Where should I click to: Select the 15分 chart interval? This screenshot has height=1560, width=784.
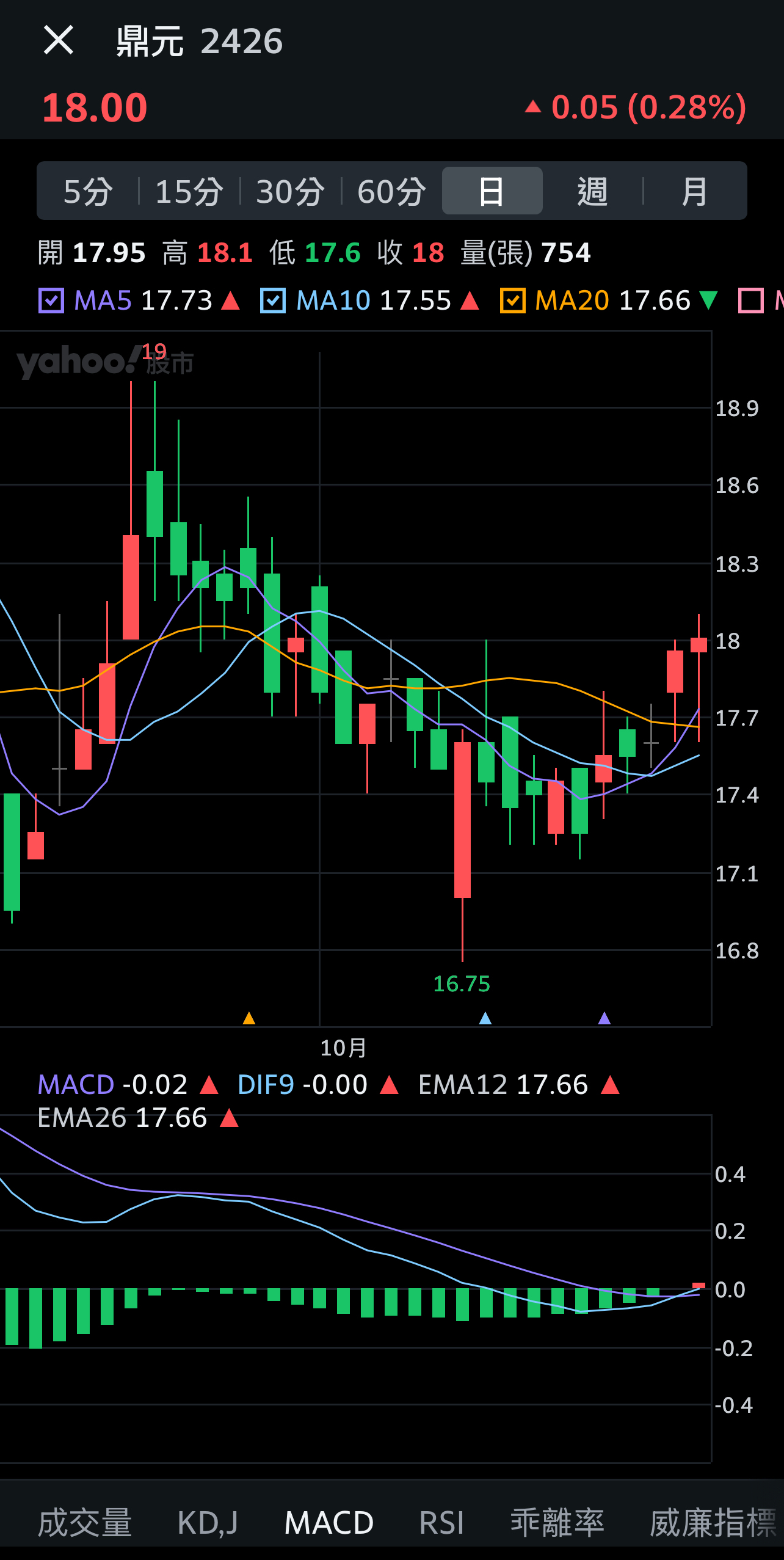189,191
